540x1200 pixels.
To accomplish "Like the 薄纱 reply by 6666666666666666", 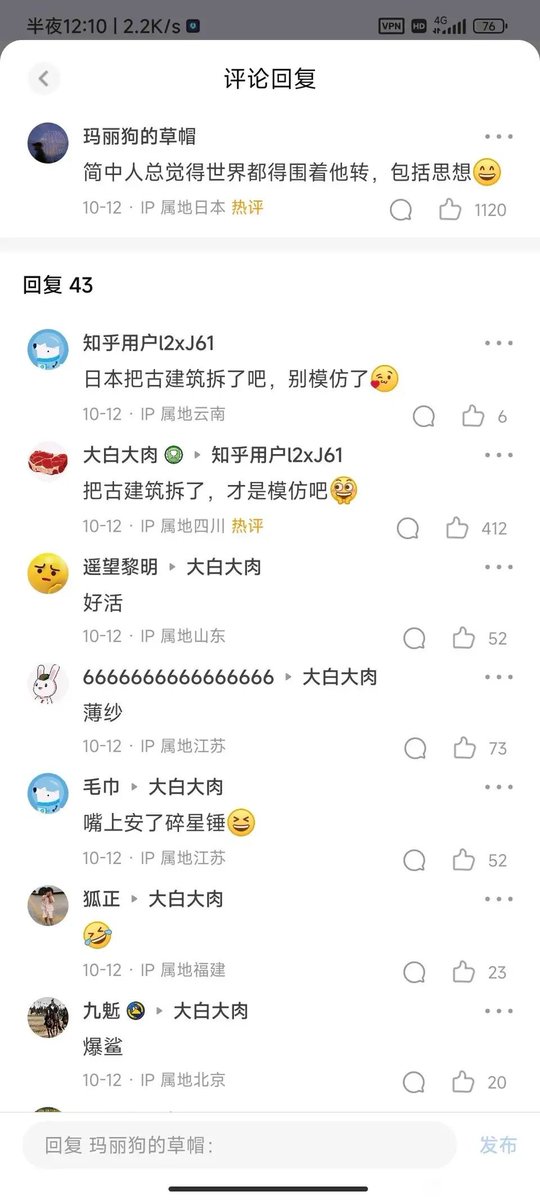I will click(x=464, y=748).
